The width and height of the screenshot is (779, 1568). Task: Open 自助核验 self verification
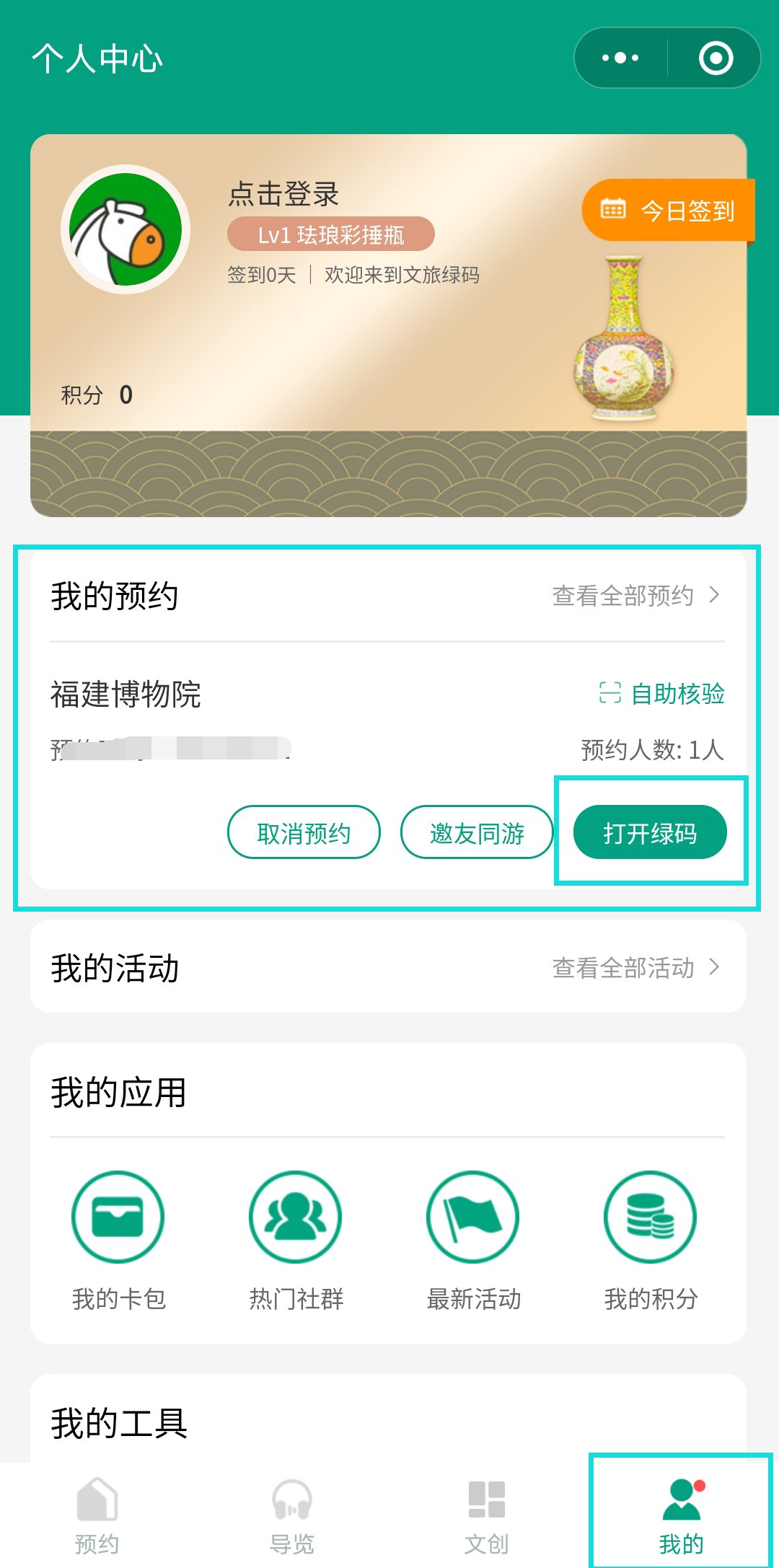coord(662,694)
